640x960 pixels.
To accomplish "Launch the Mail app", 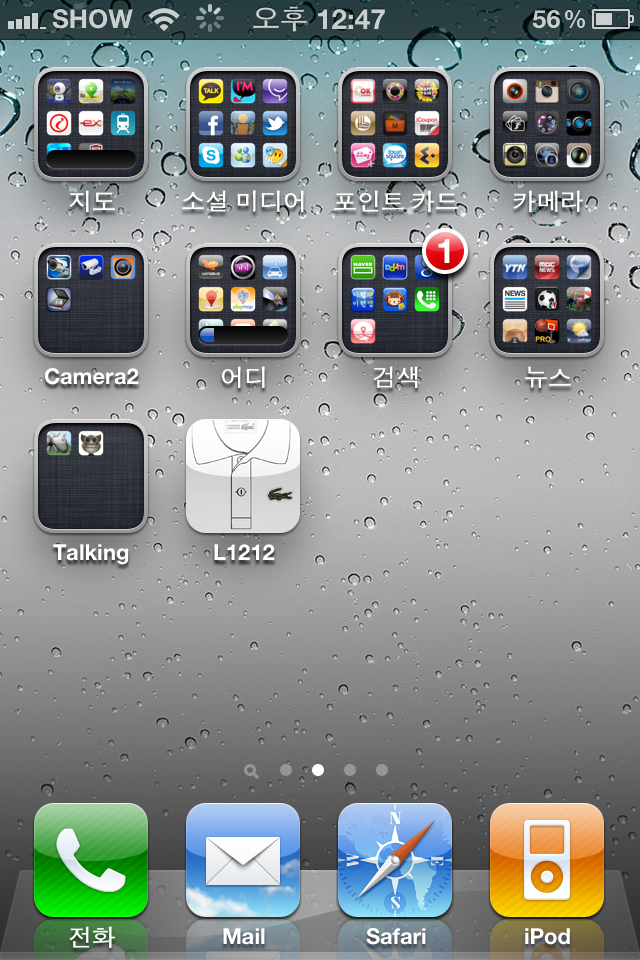I will tap(243, 860).
